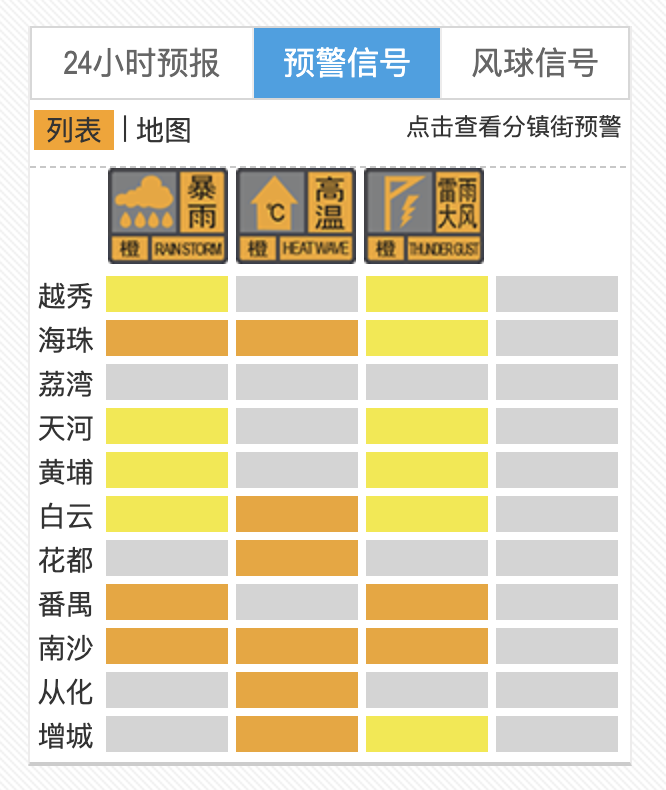Switch to 地图 view
666x790 pixels.
tap(164, 130)
